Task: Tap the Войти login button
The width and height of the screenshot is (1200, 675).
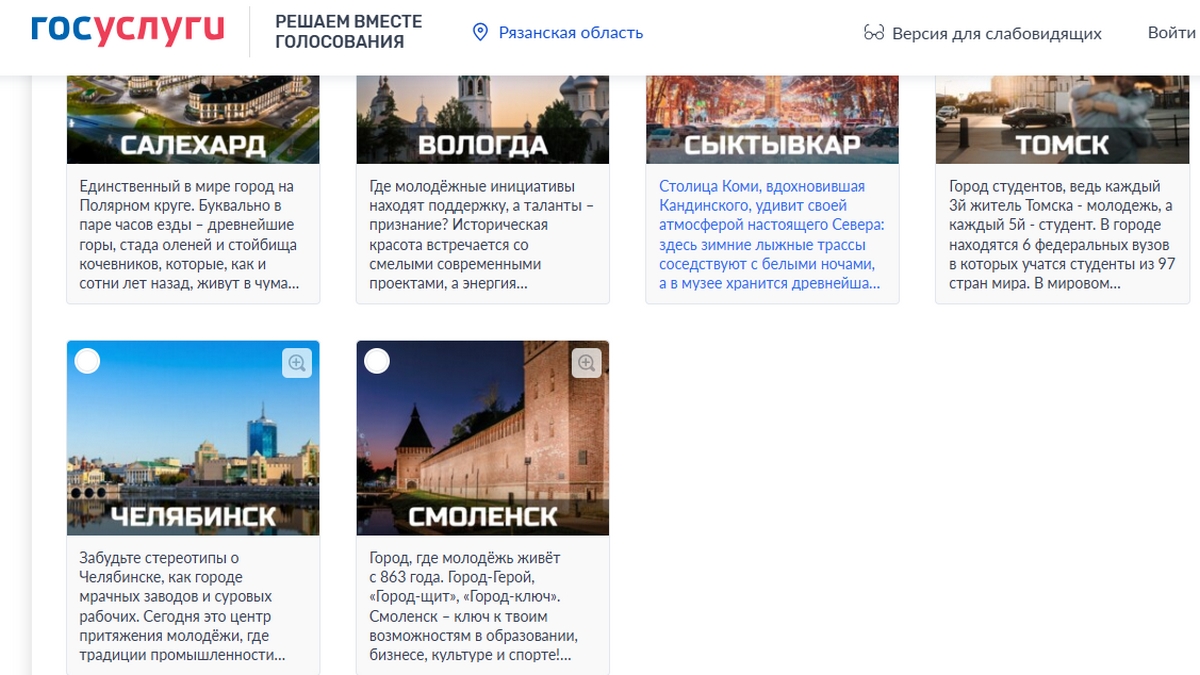Action: coord(1171,33)
